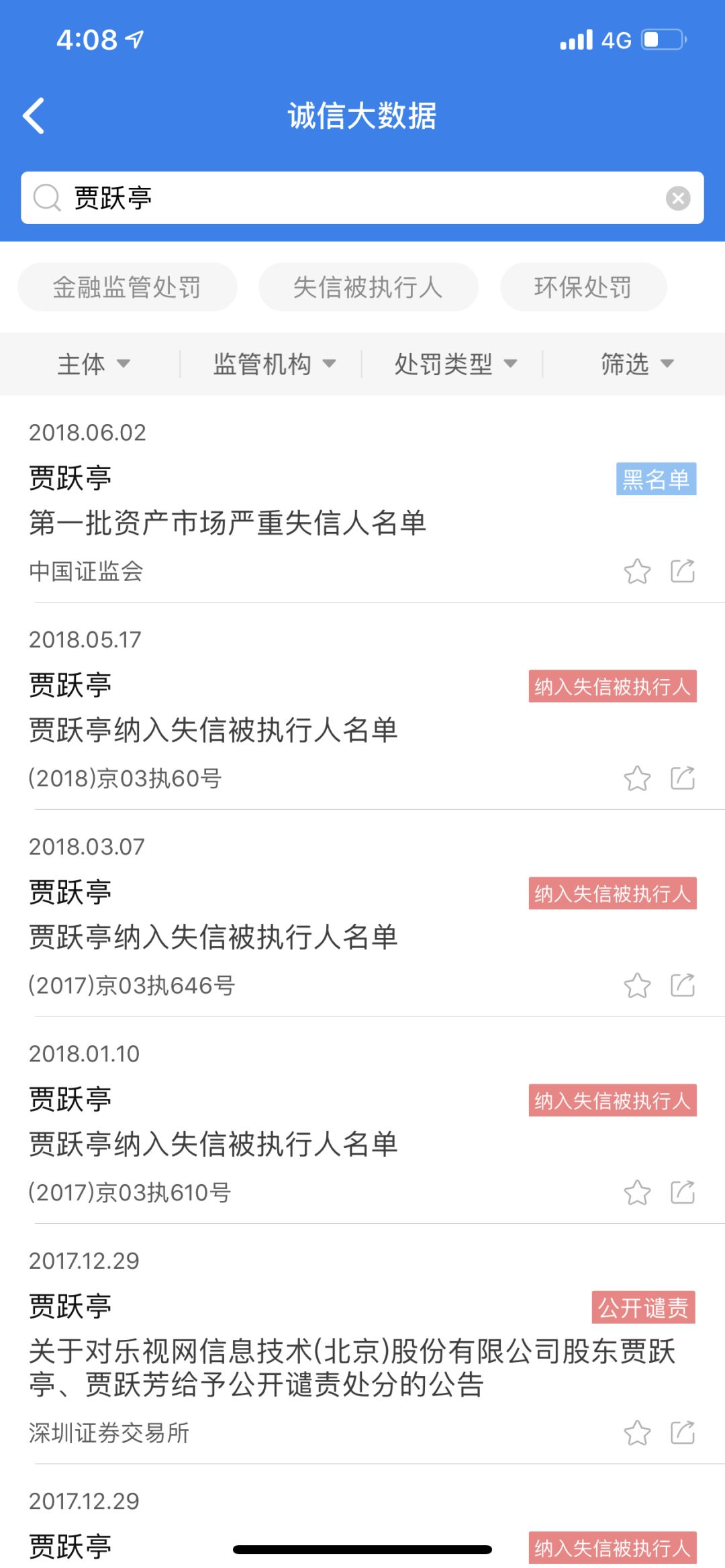This screenshot has height=1568, width=725.
Task: Share the 中国证监会 blacklist record
Action: coord(683,571)
